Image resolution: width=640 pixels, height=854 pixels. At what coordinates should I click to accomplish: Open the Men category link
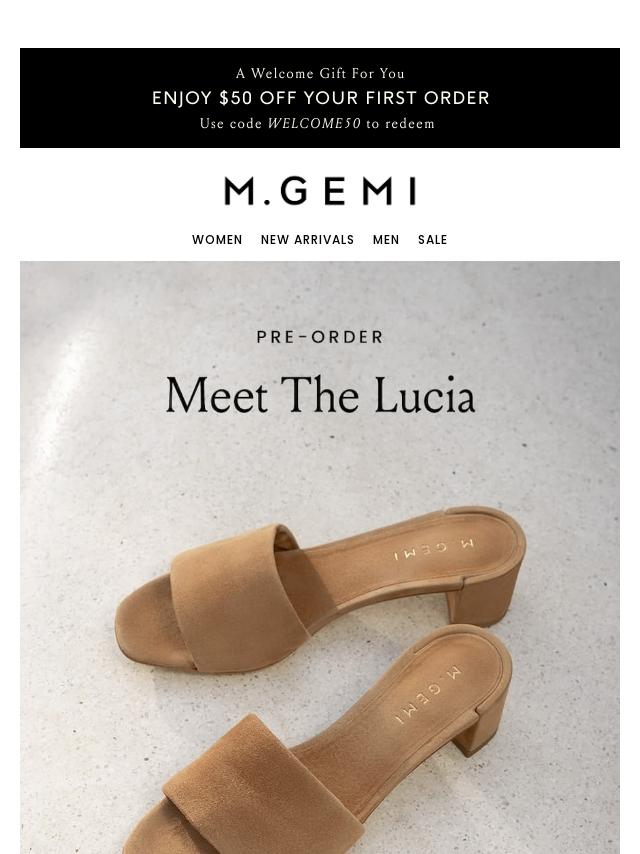pos(386,240)
